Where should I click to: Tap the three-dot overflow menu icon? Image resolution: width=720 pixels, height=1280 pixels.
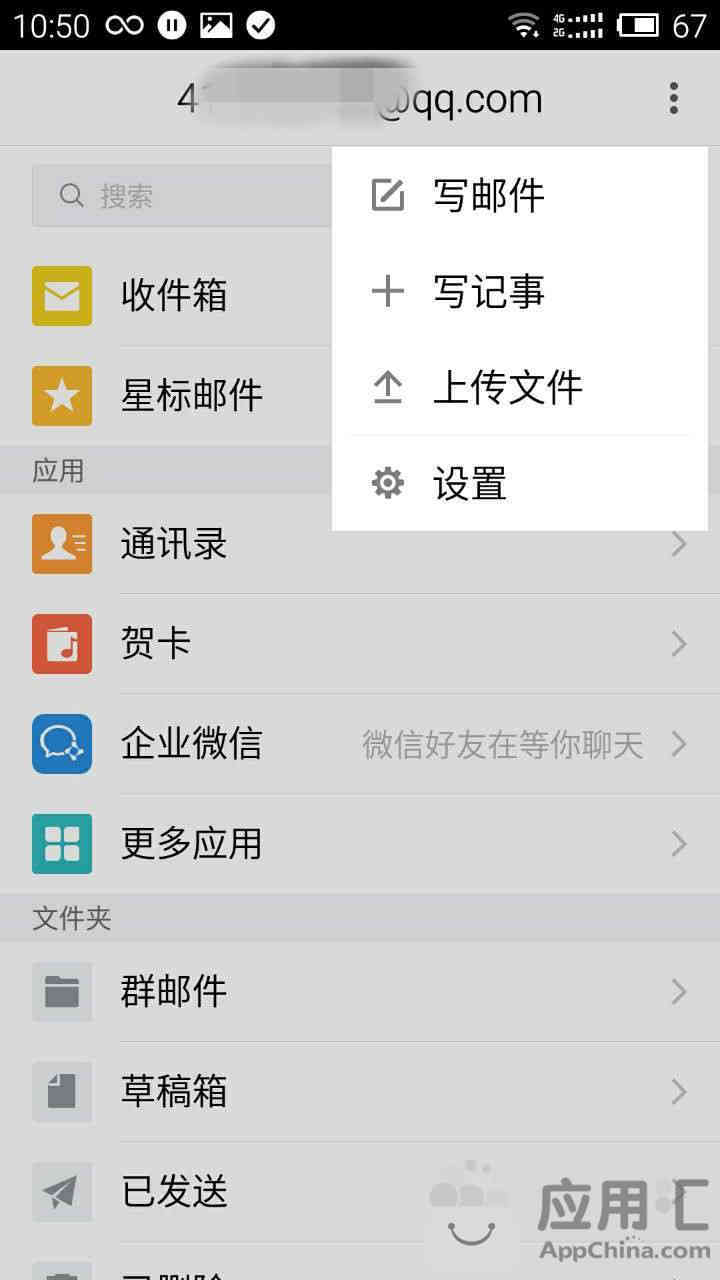click(x=673, y=98)
